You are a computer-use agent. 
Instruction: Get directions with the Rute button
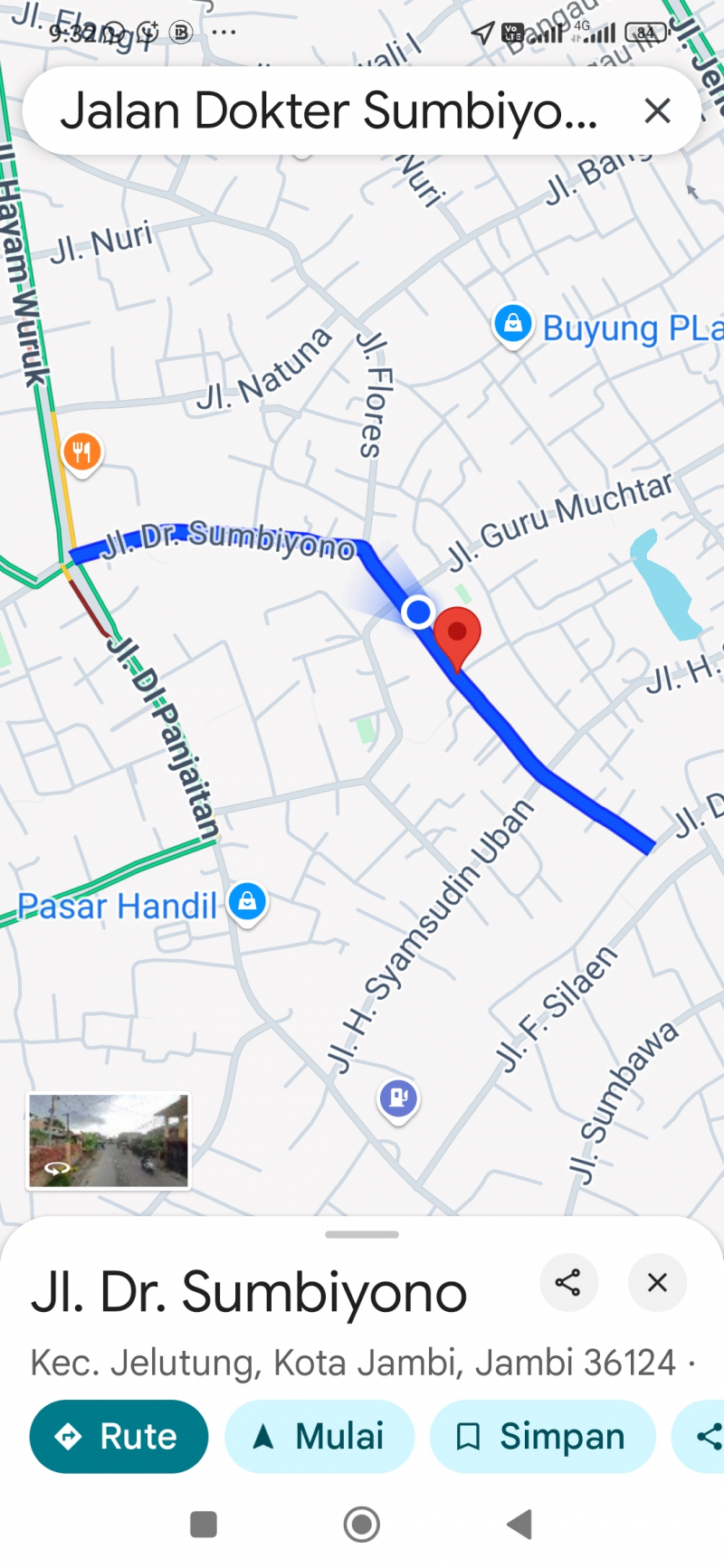[119, 1436]
